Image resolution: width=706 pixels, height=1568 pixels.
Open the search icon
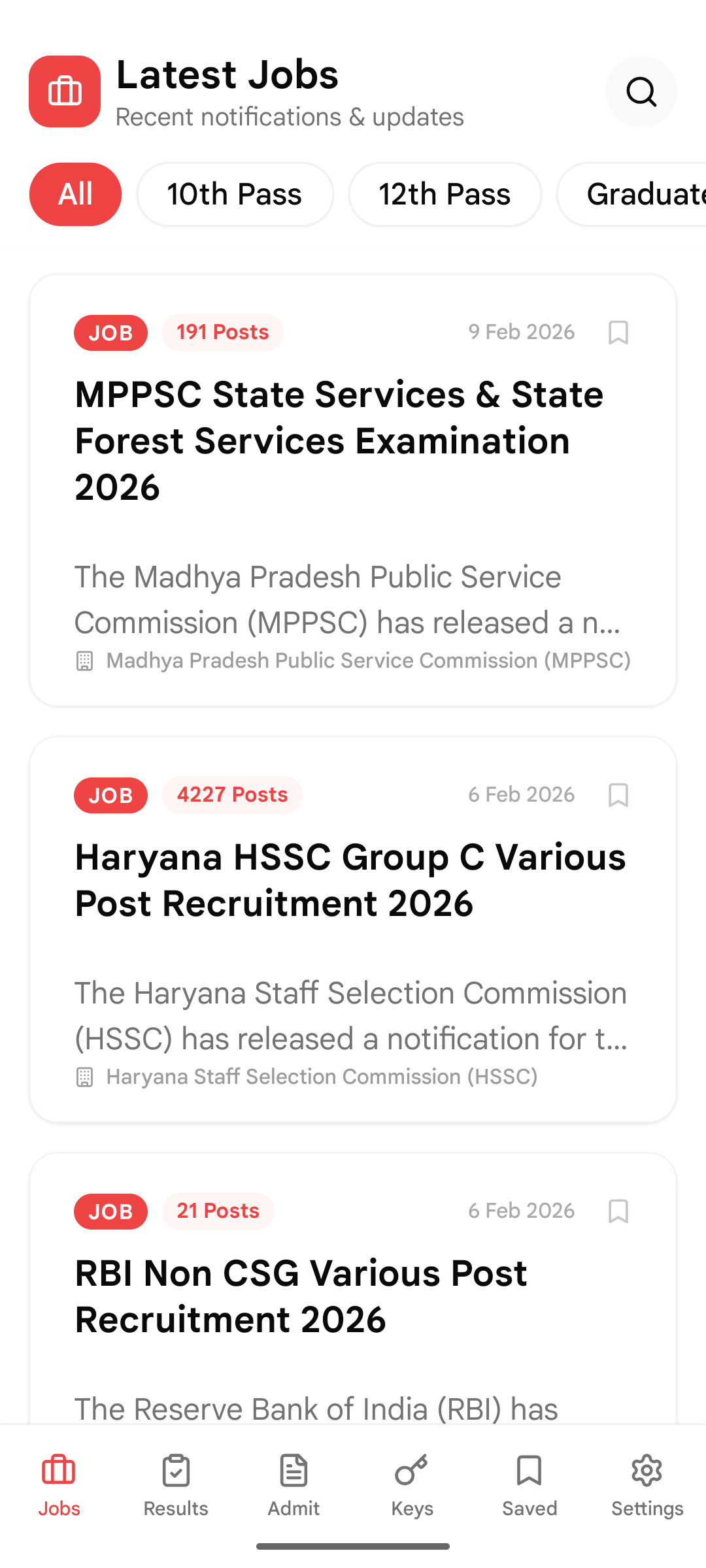coord(641,91)
